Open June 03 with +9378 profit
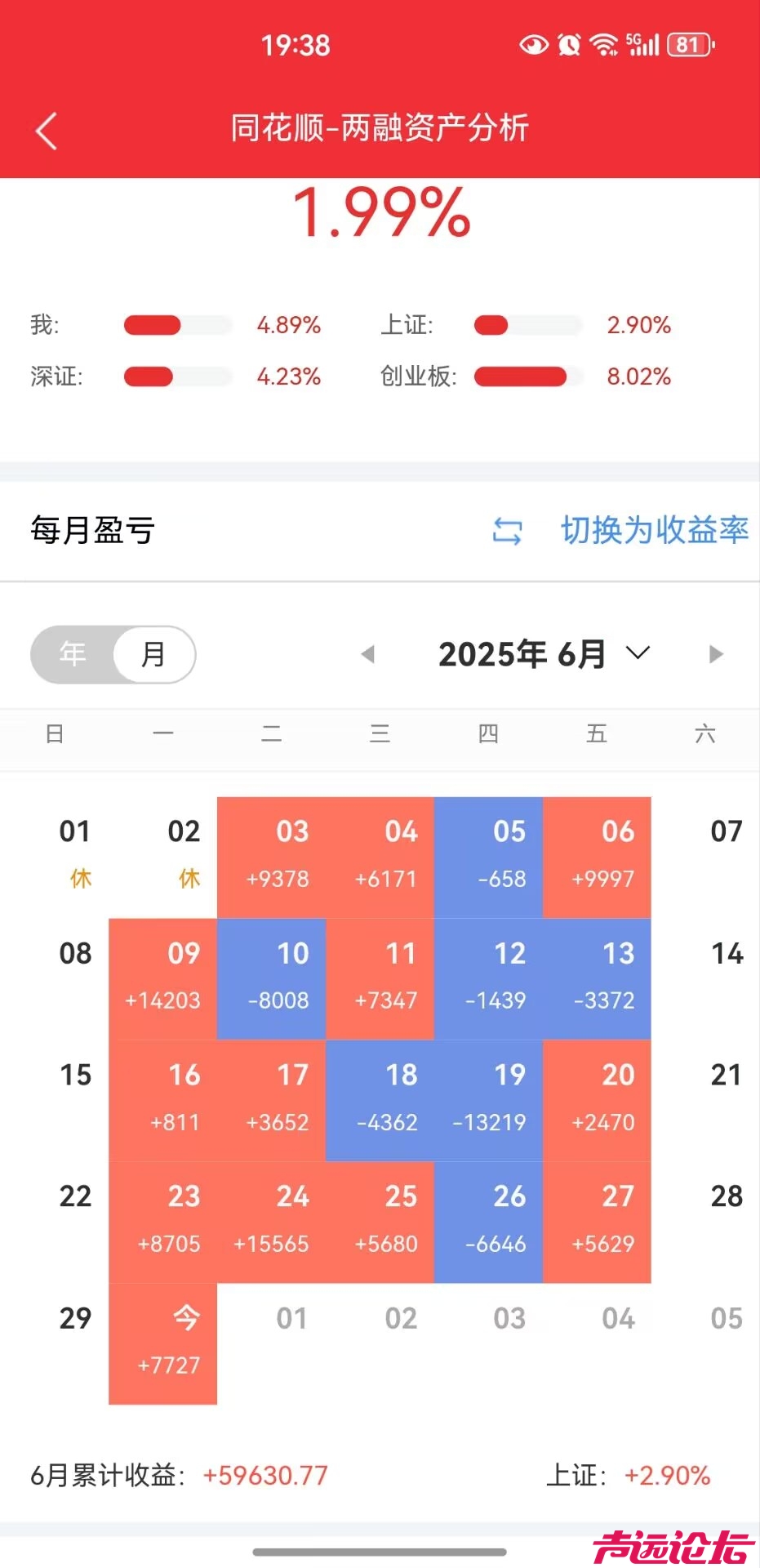This screenshot has width=760, height=1568. coord(272,857)
